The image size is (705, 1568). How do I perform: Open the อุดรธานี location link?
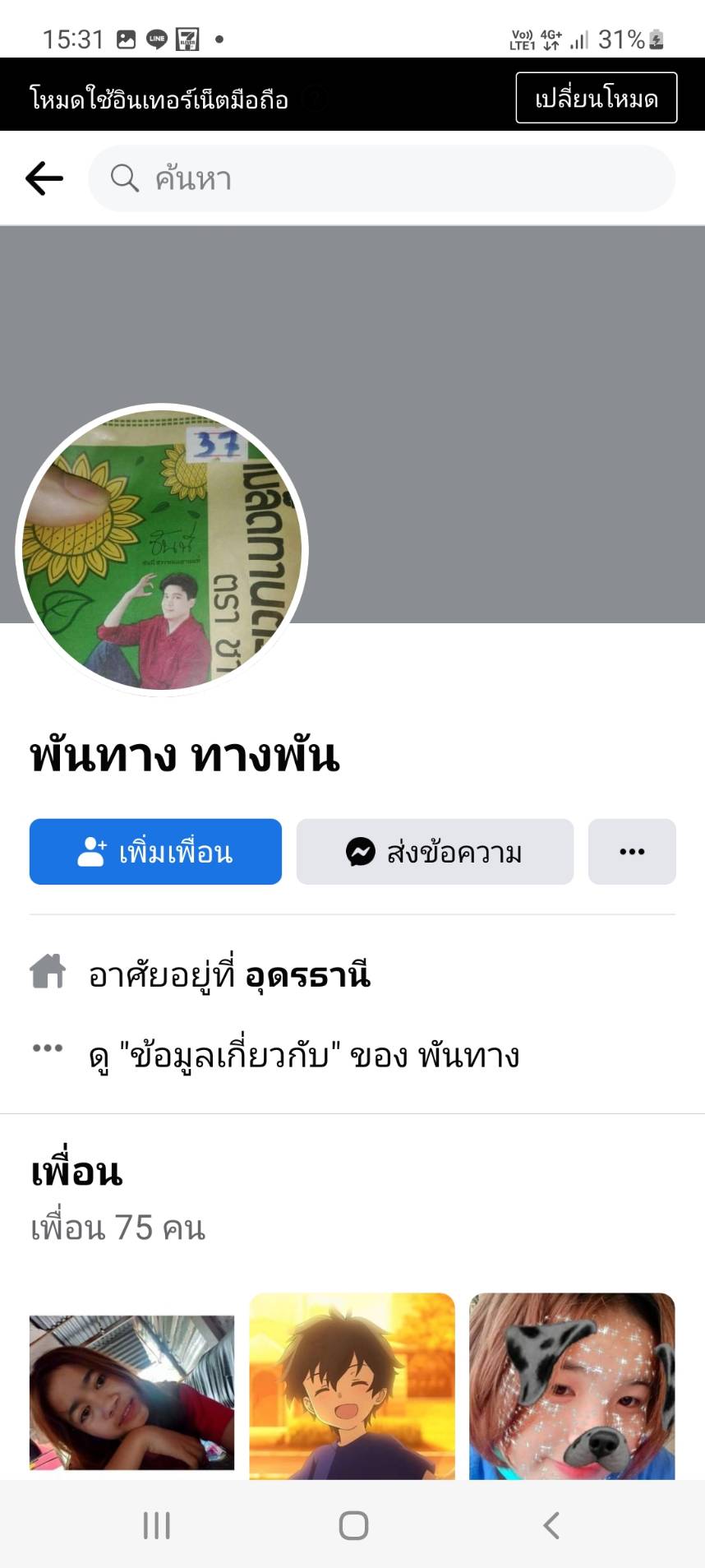pos(308,974)
